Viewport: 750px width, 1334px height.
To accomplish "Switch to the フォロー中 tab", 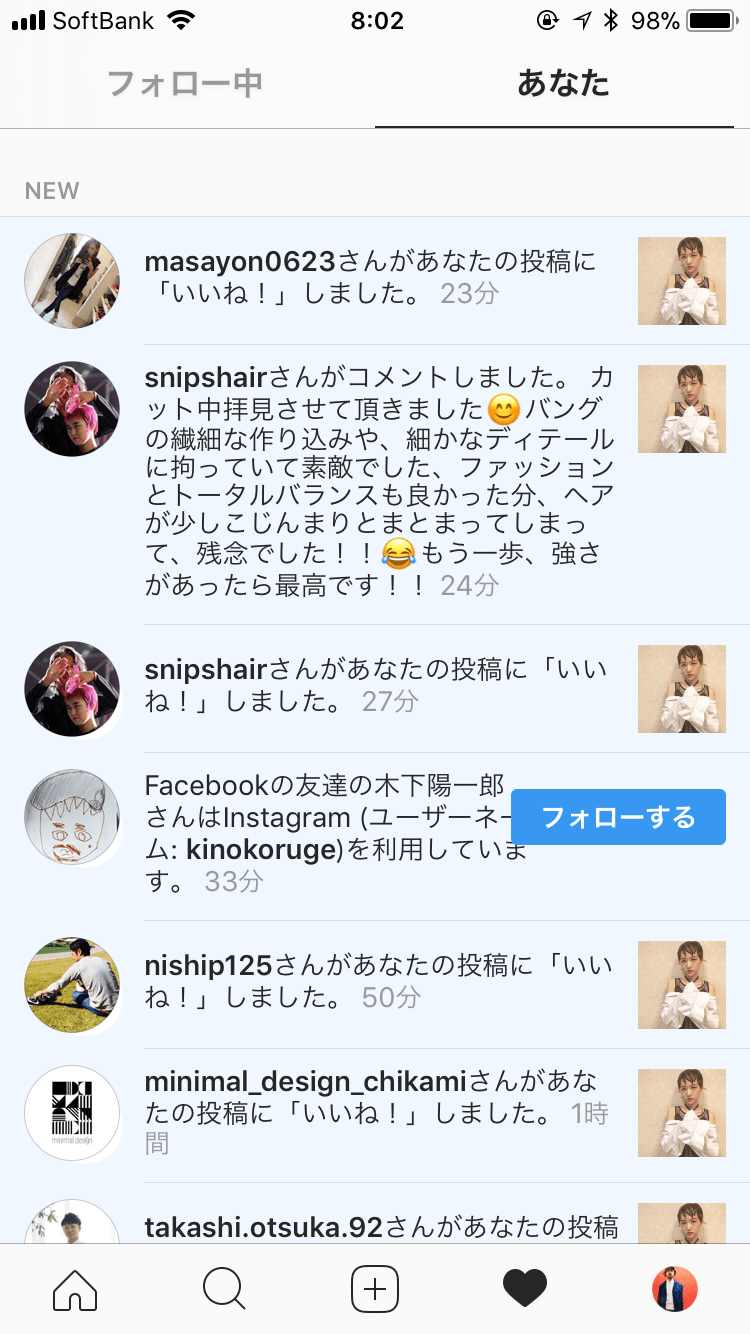I will 185,84.
